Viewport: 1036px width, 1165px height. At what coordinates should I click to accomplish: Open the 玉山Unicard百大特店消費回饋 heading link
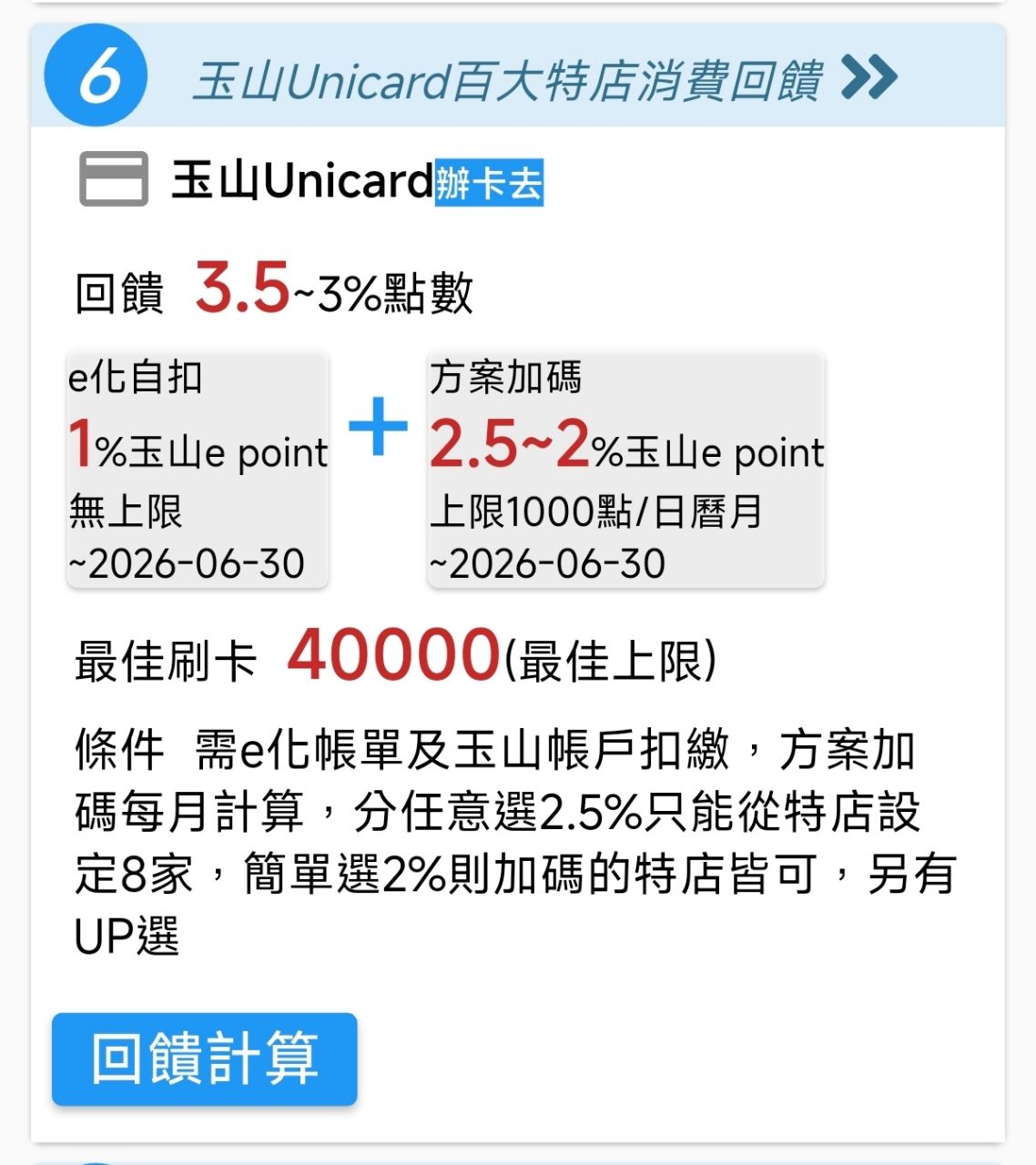(x=543, y=79)
